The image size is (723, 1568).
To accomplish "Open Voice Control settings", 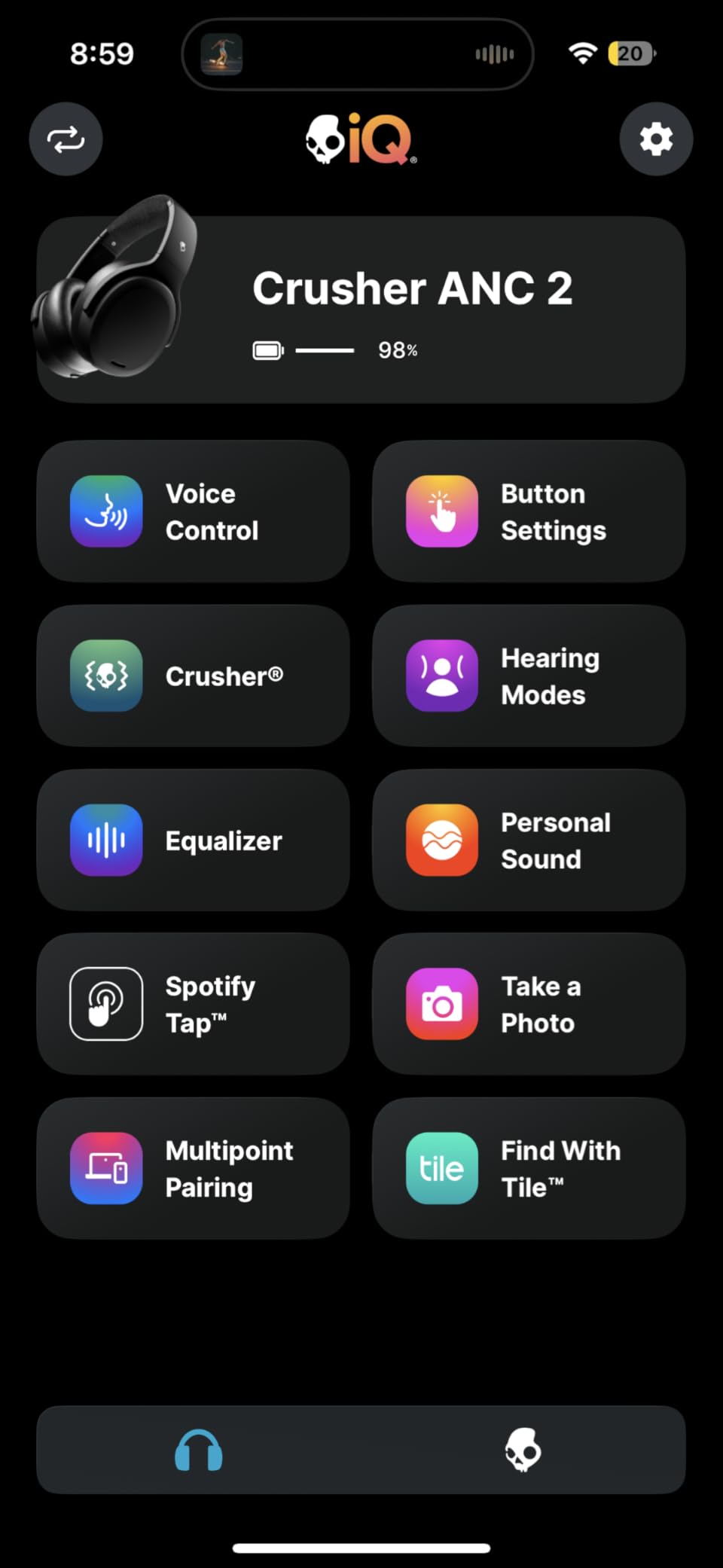I will coord(192,511).
